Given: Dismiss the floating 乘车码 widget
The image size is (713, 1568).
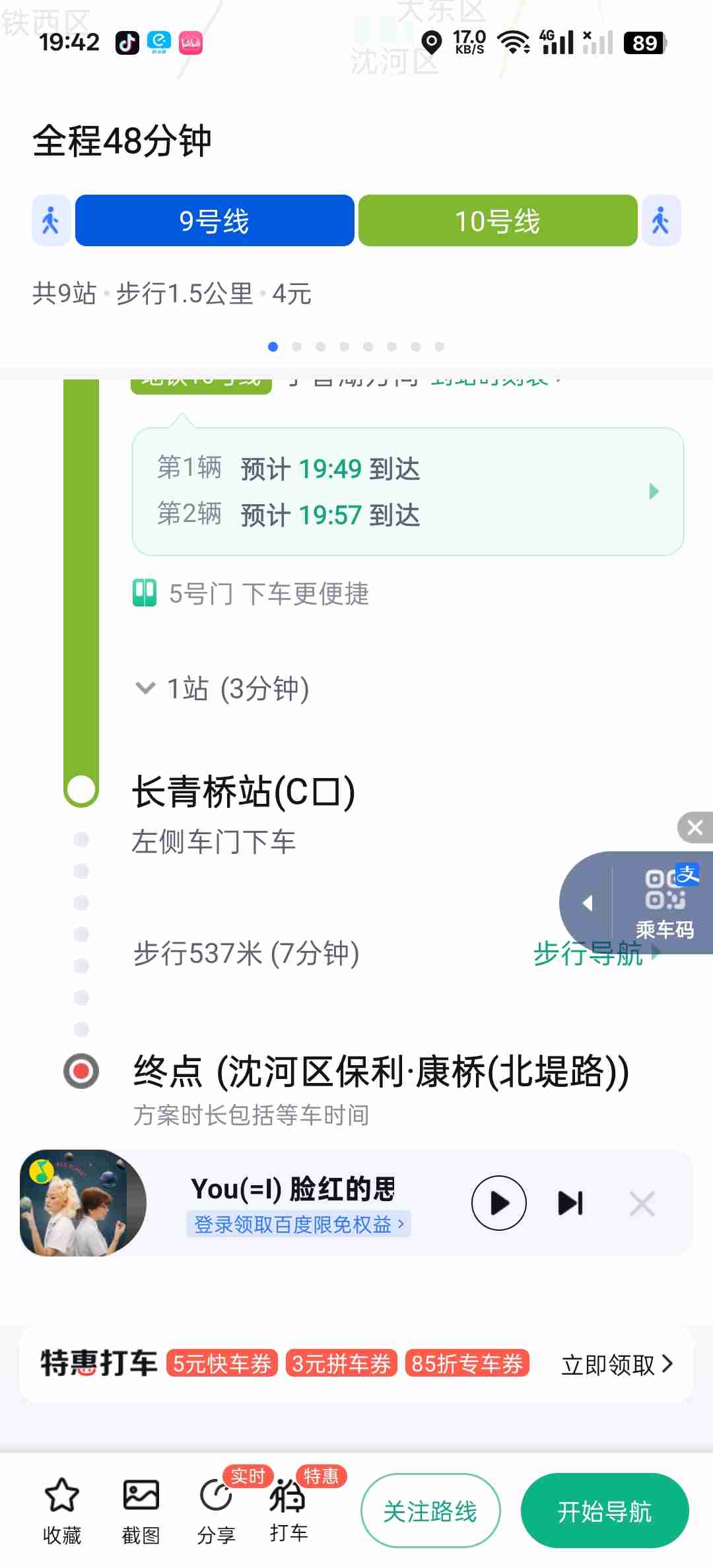Looking at the screenshot, I should click(695, 828).
